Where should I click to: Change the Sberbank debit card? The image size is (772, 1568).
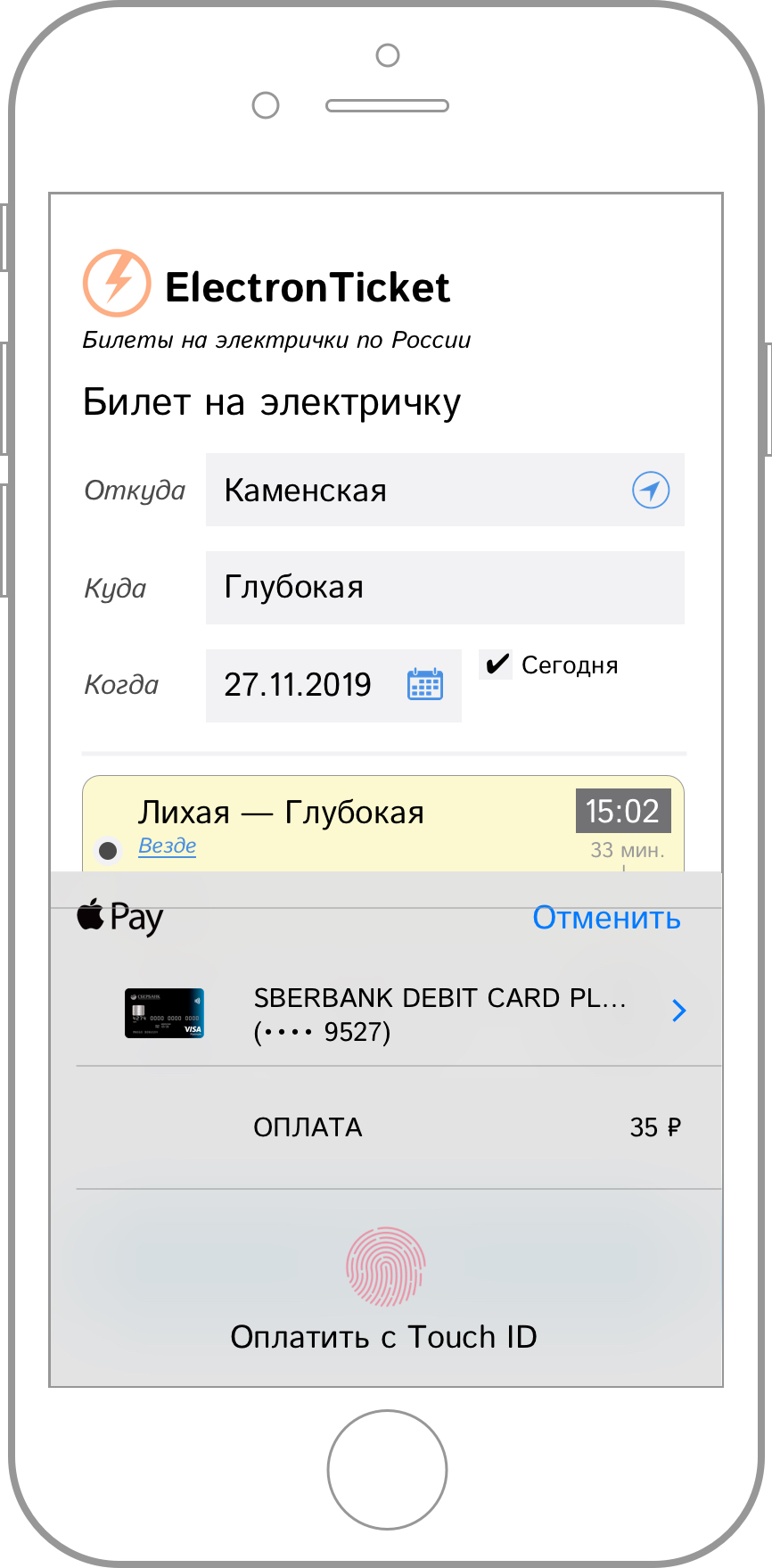(x=678, y=1011)
